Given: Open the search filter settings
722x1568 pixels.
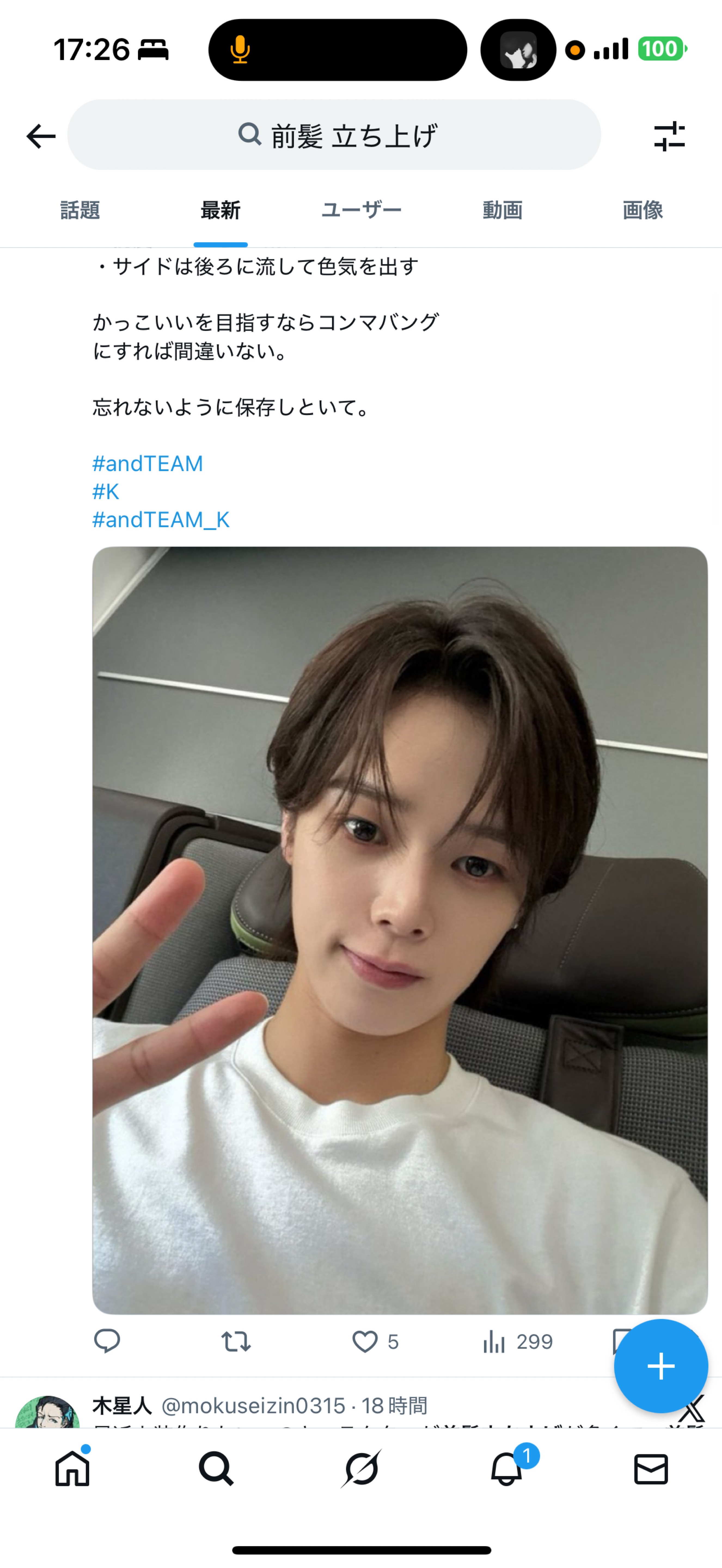Looking at the screenshot, I should click(669, 136).
